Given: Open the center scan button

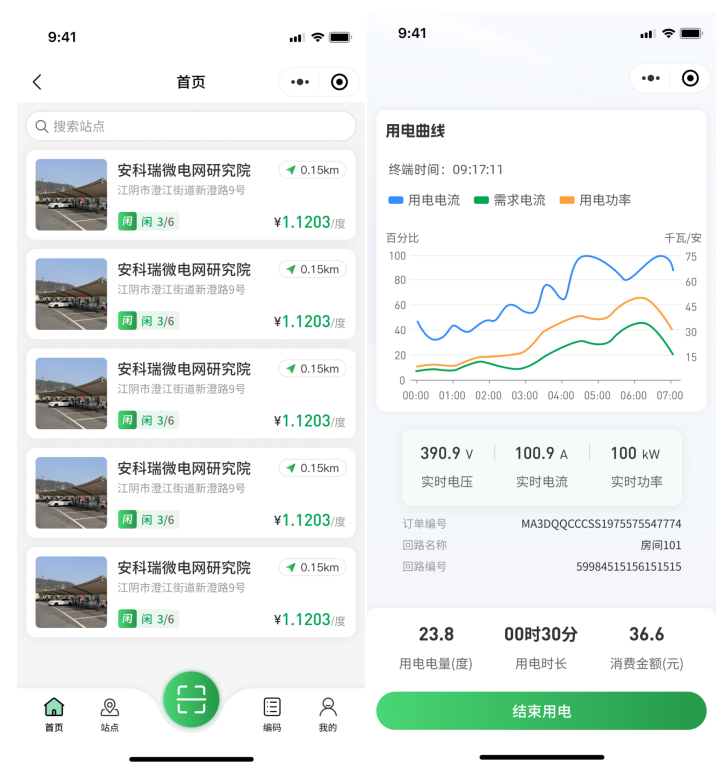Looking at the screenshot, I should point(191,700).
